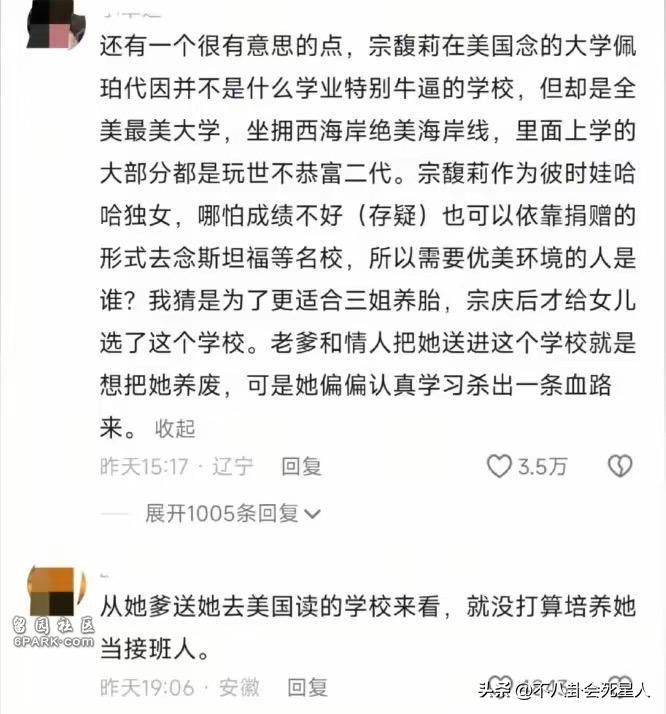Reply to the Anhui user's comment

pyautogui.click(x=307, y=687)
